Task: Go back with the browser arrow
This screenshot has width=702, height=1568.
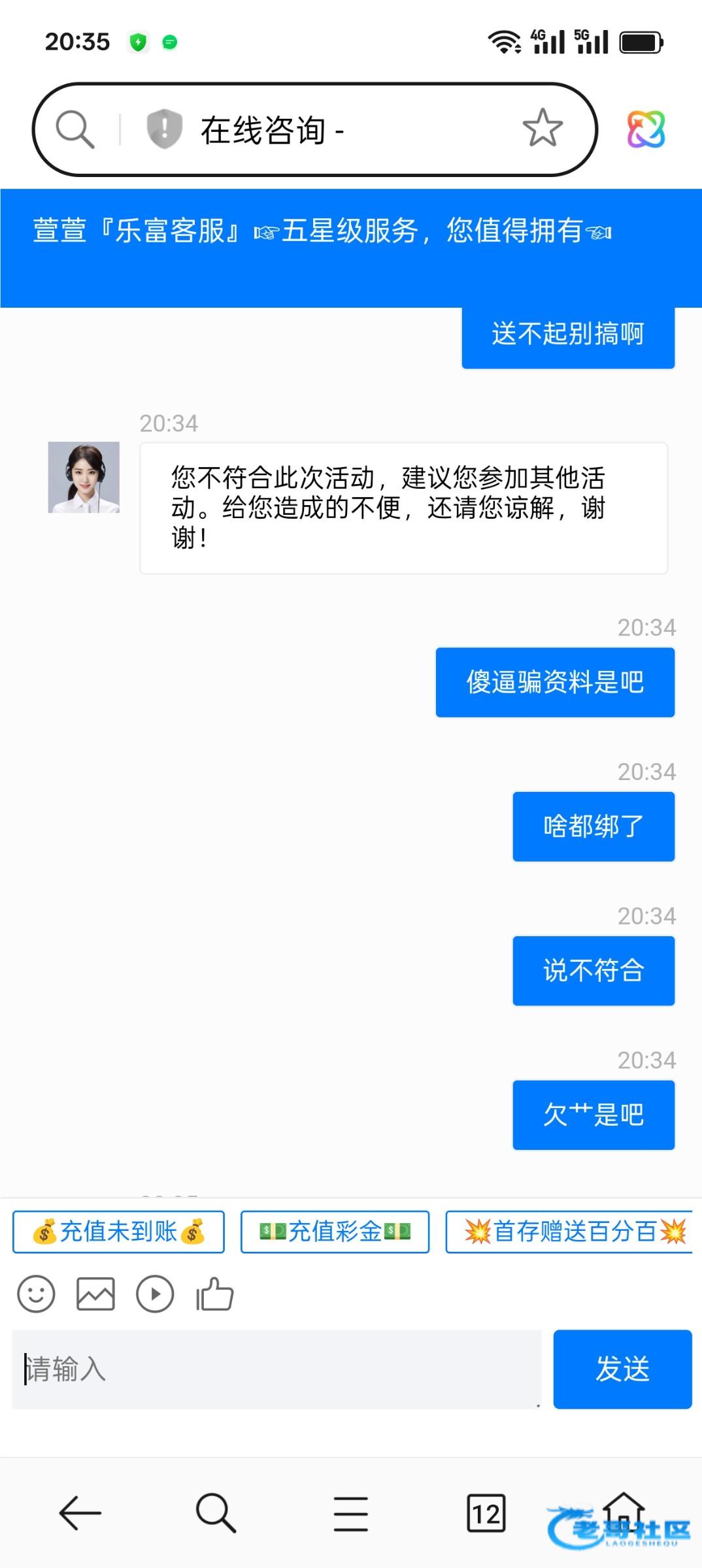Action: (80, 1512)
